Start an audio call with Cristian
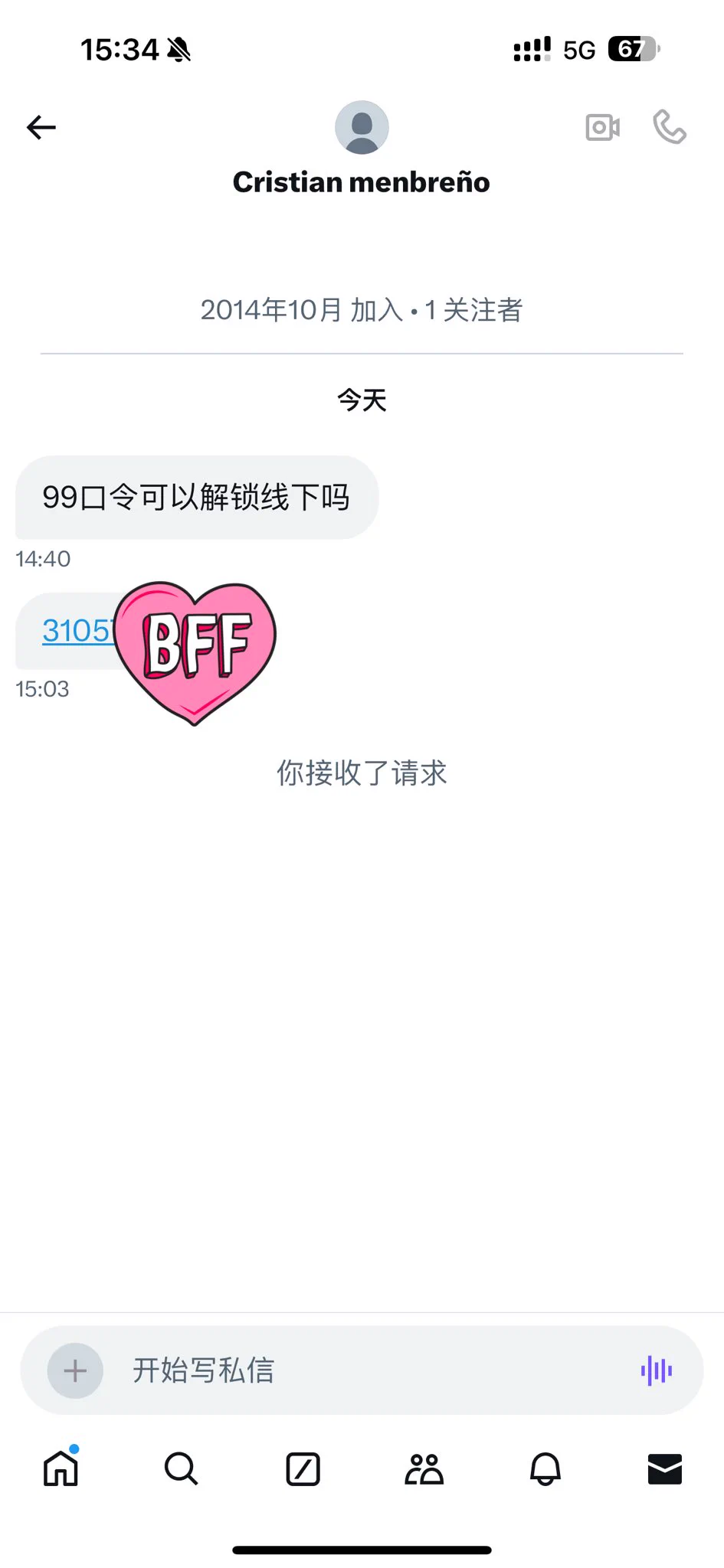 click(x=669, y=127)
